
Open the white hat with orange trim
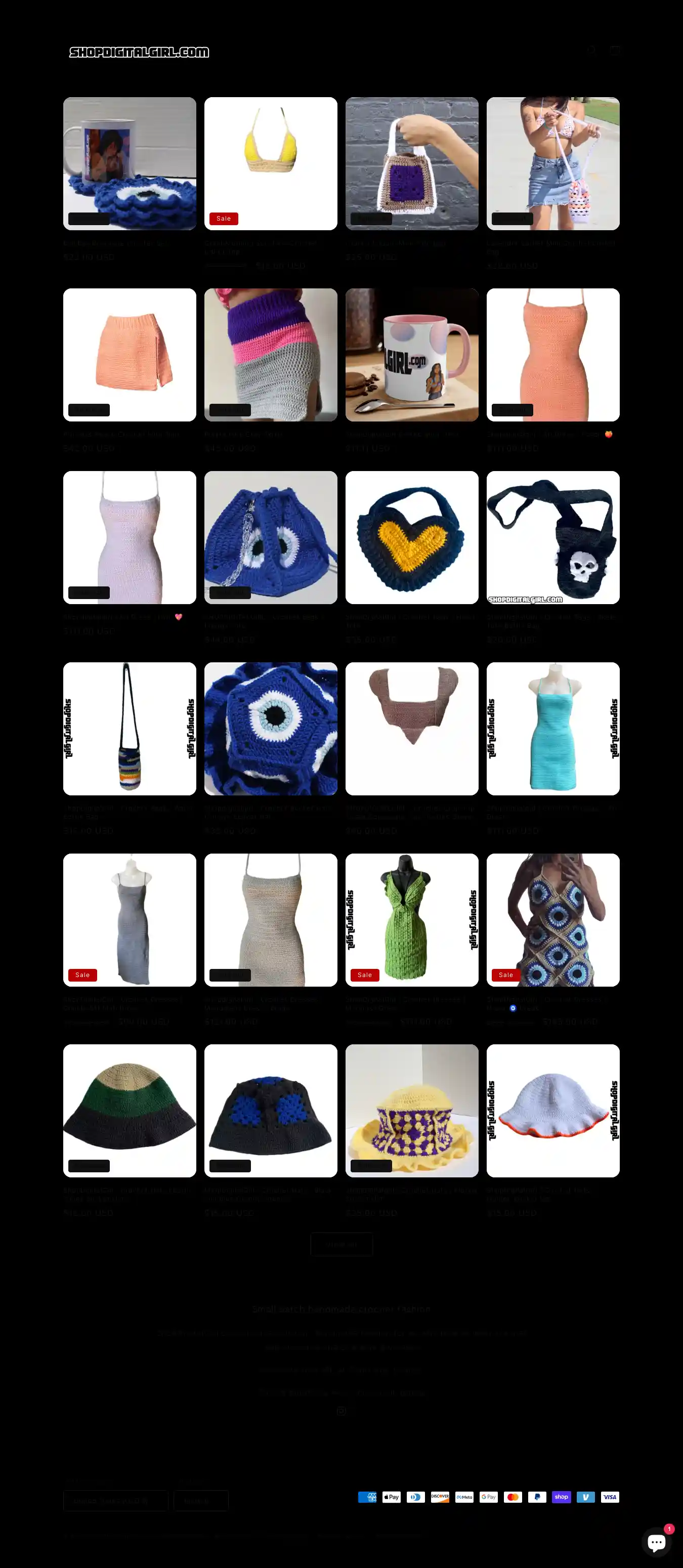553,1110
